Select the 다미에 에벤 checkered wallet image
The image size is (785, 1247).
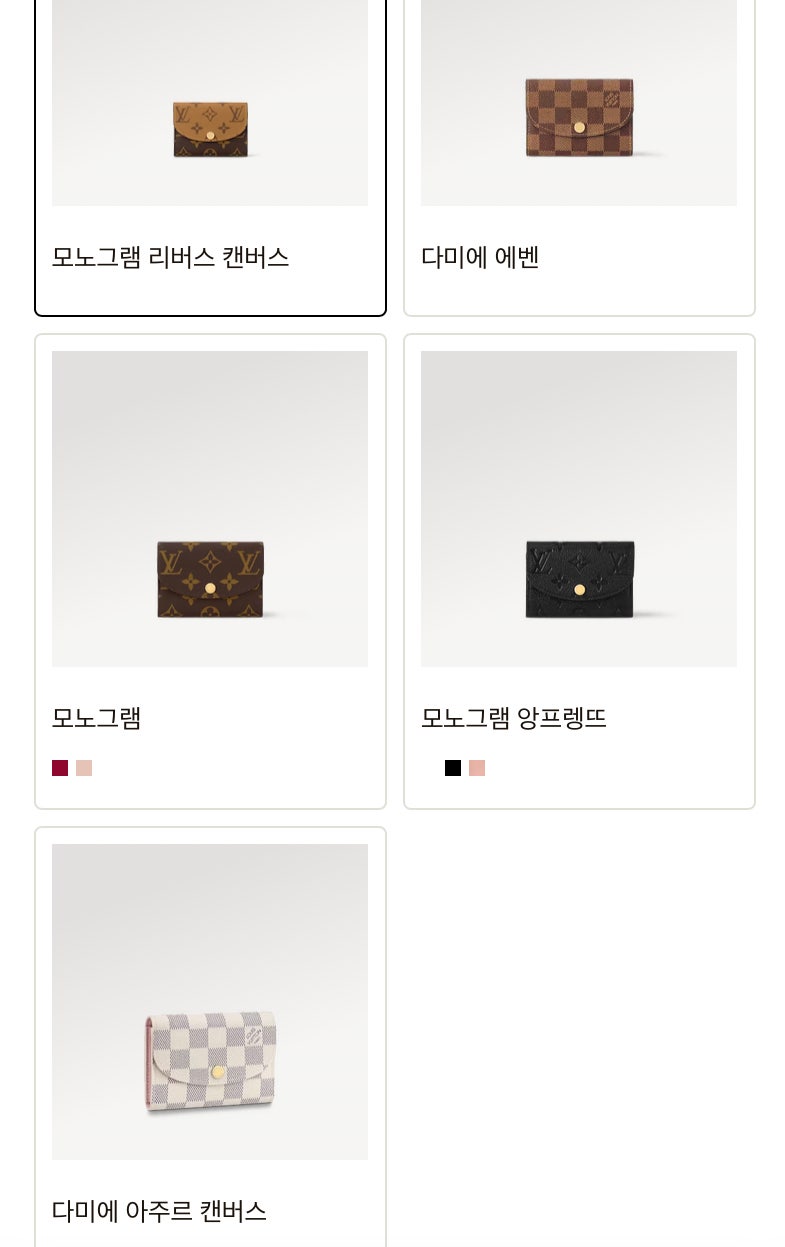pyautogui.click(x=579, y=103)
